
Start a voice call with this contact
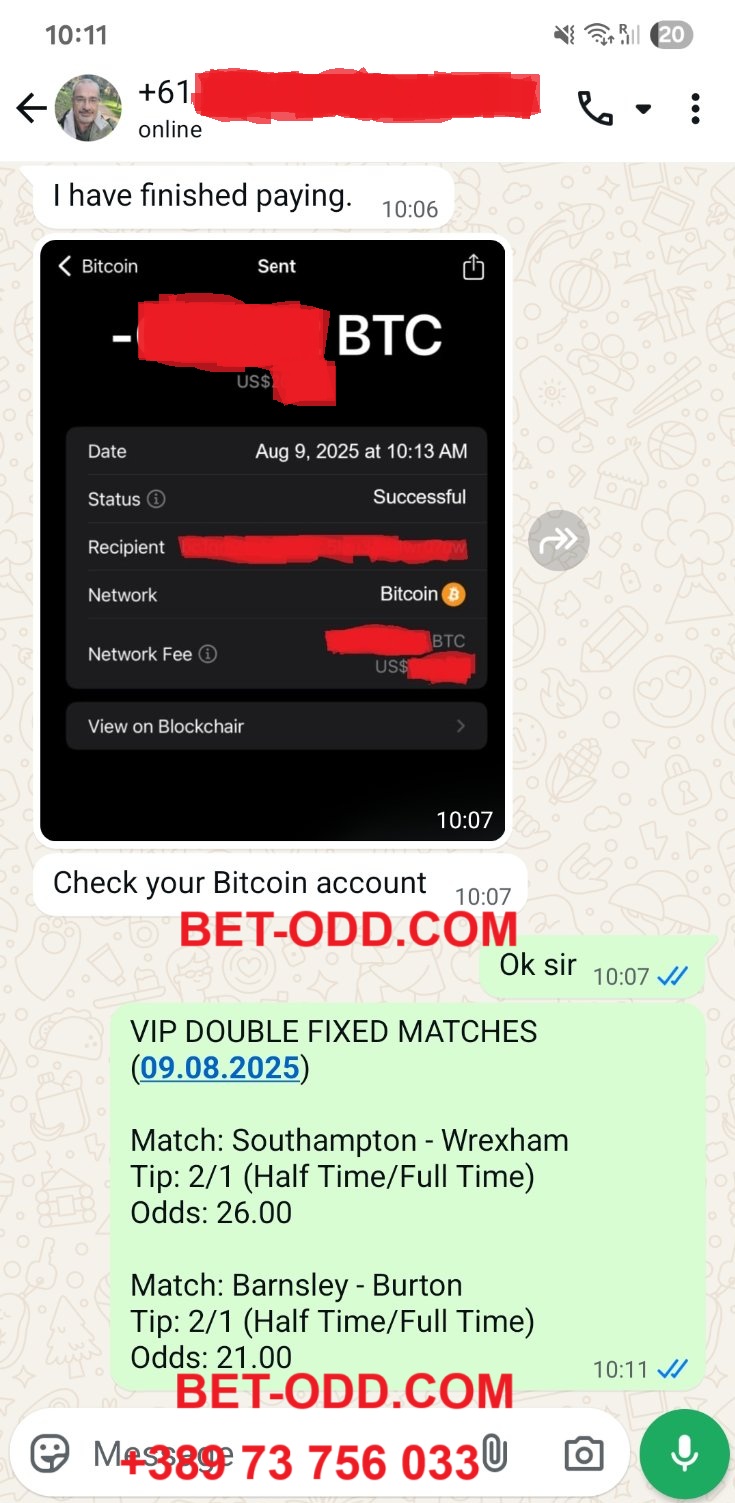pyautogui.click(x=595, y=108)
